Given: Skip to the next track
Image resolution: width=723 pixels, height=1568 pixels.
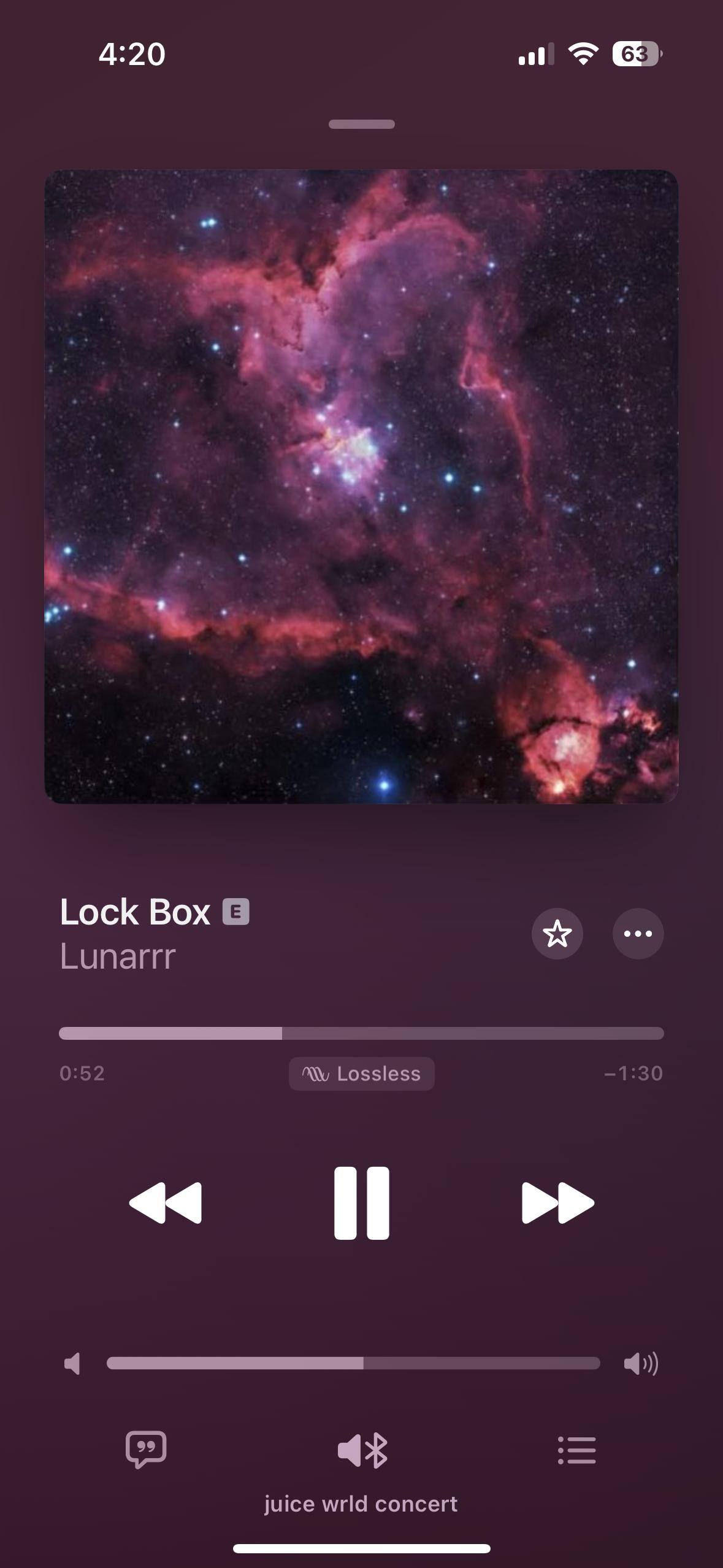Looking at the screenshot, I should click(557, 1203).
